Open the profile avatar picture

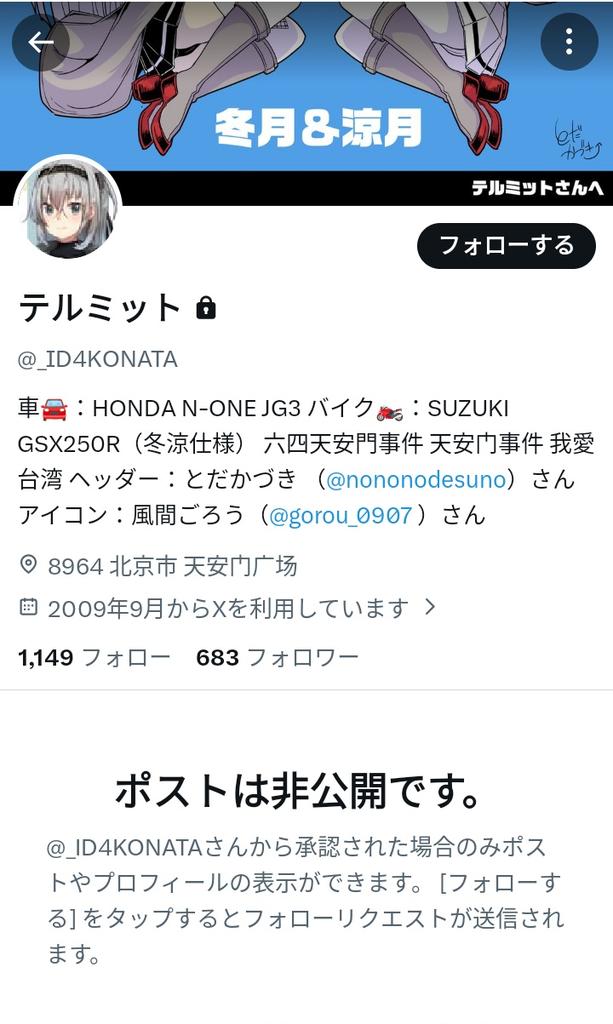[68, 208]
